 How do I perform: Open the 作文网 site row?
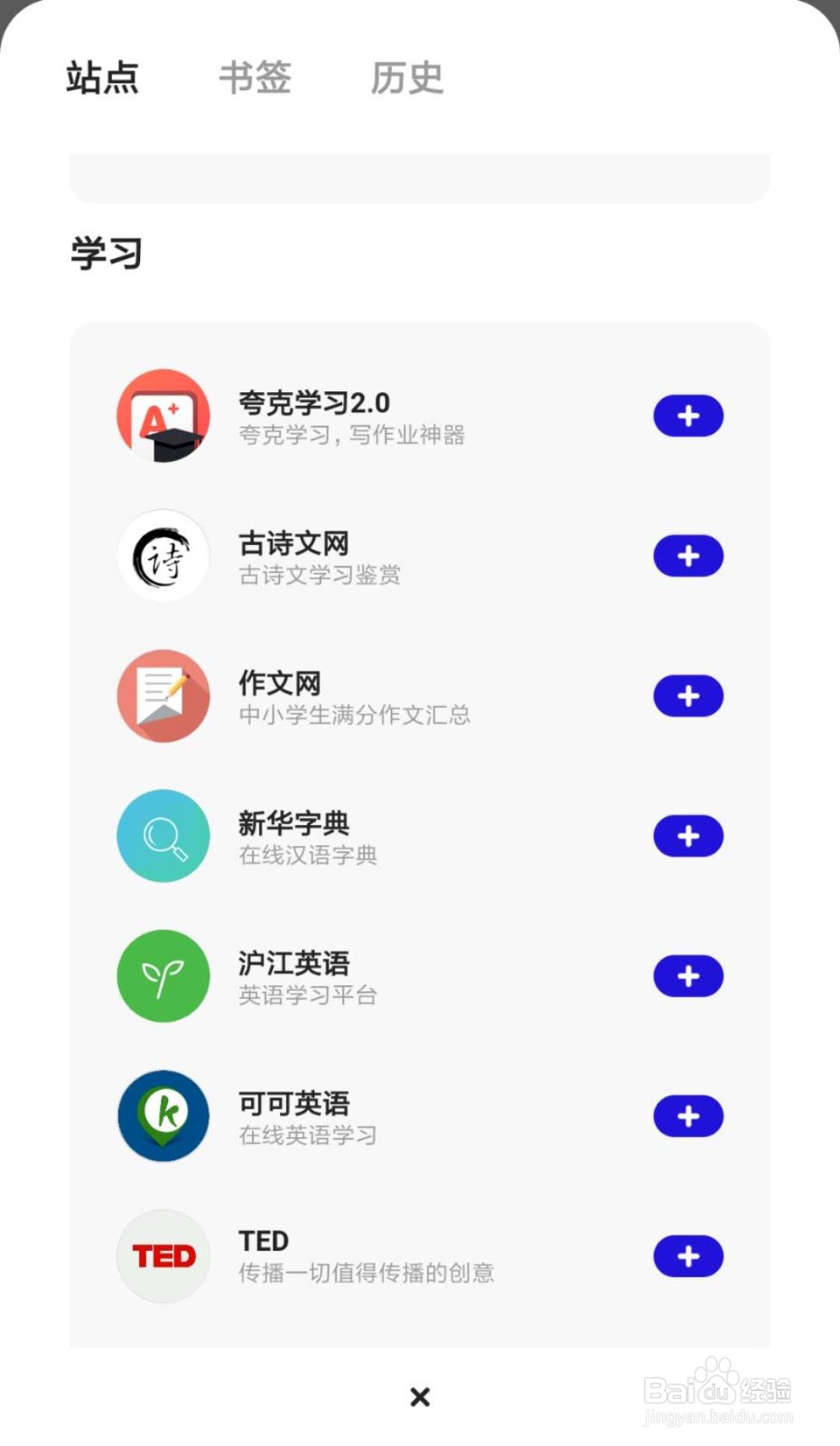tap(352, 697)
